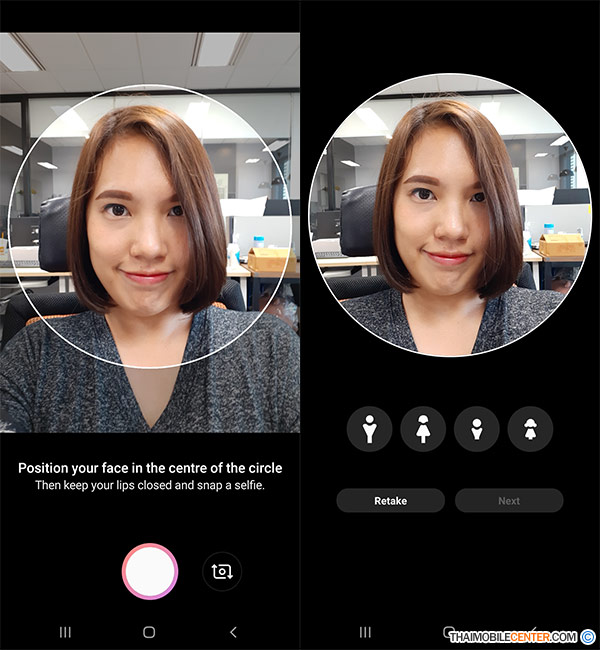Retake the selfie

(x=390, y=500)
